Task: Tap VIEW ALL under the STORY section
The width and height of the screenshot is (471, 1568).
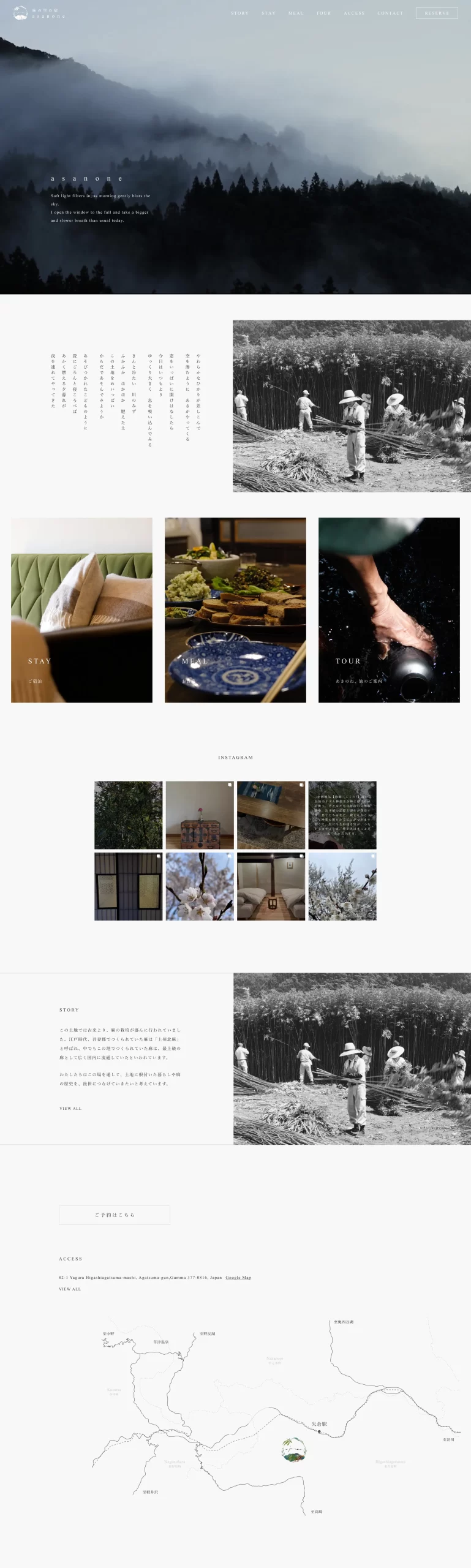Action: click(70, 1108)
